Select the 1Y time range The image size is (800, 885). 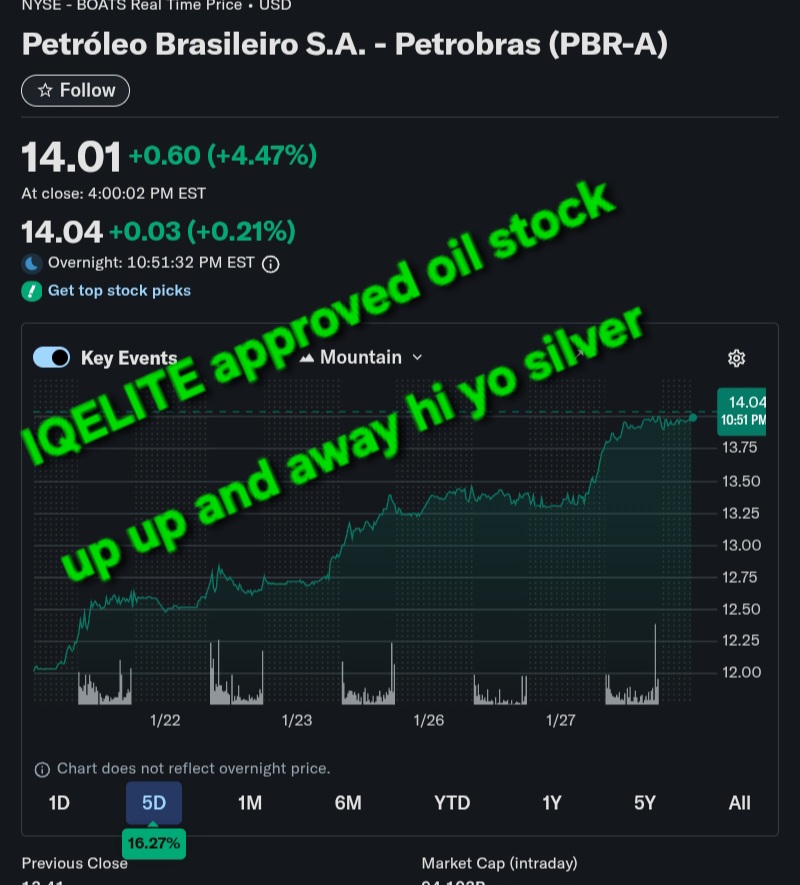(x=551, y=803)
